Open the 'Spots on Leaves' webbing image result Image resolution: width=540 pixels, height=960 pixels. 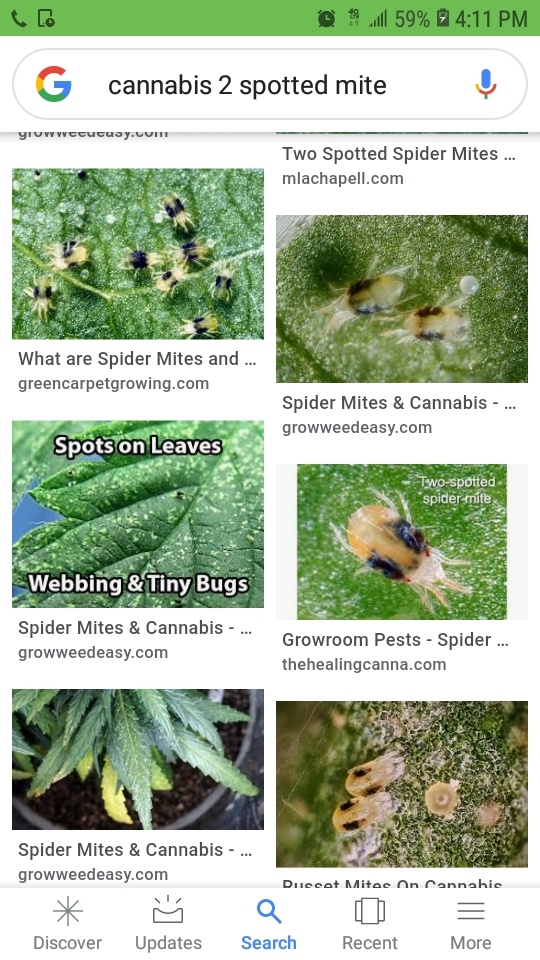click(138, 514)
